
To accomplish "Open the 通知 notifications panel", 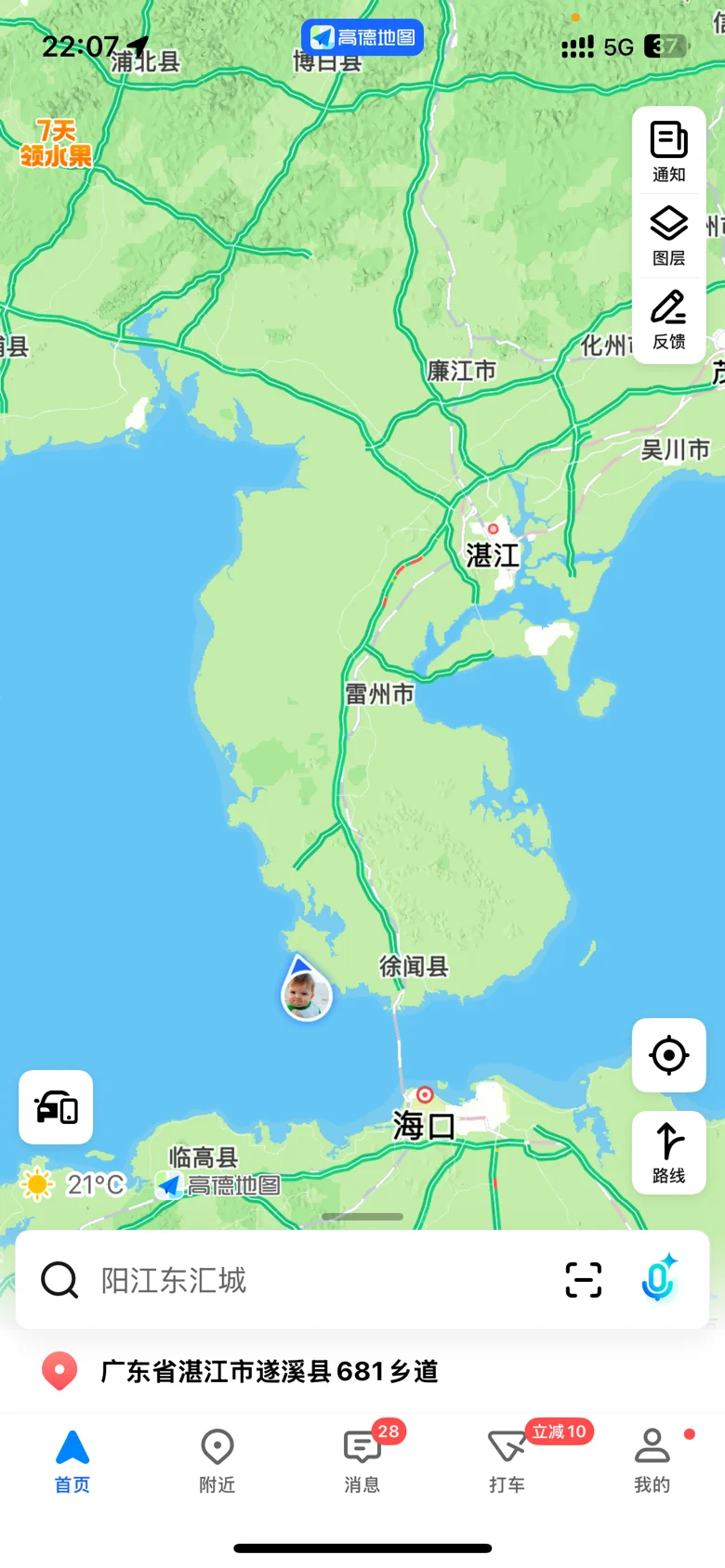I will (668, 150).
